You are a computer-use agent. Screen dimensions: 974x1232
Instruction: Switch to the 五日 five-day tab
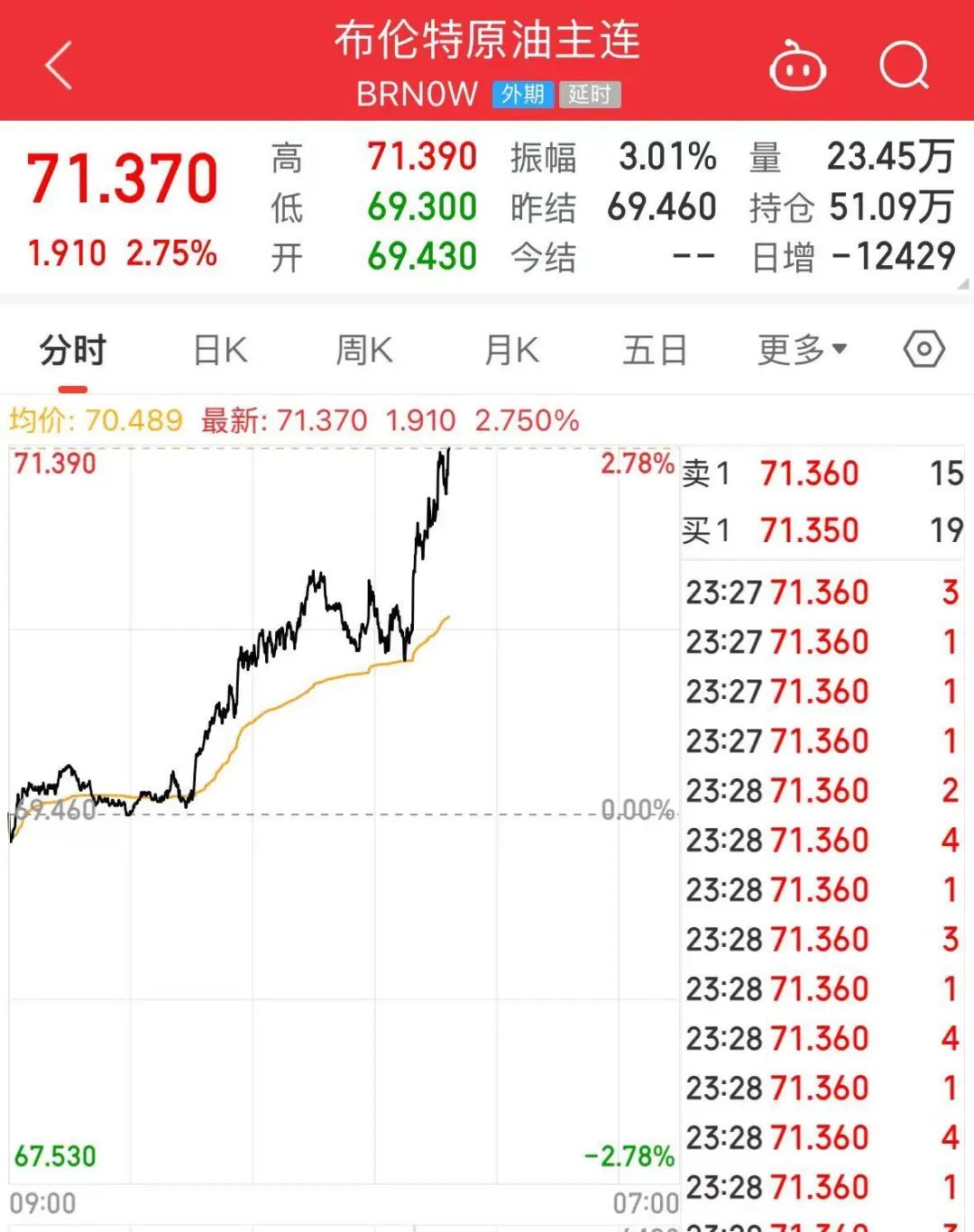[655, 350]
